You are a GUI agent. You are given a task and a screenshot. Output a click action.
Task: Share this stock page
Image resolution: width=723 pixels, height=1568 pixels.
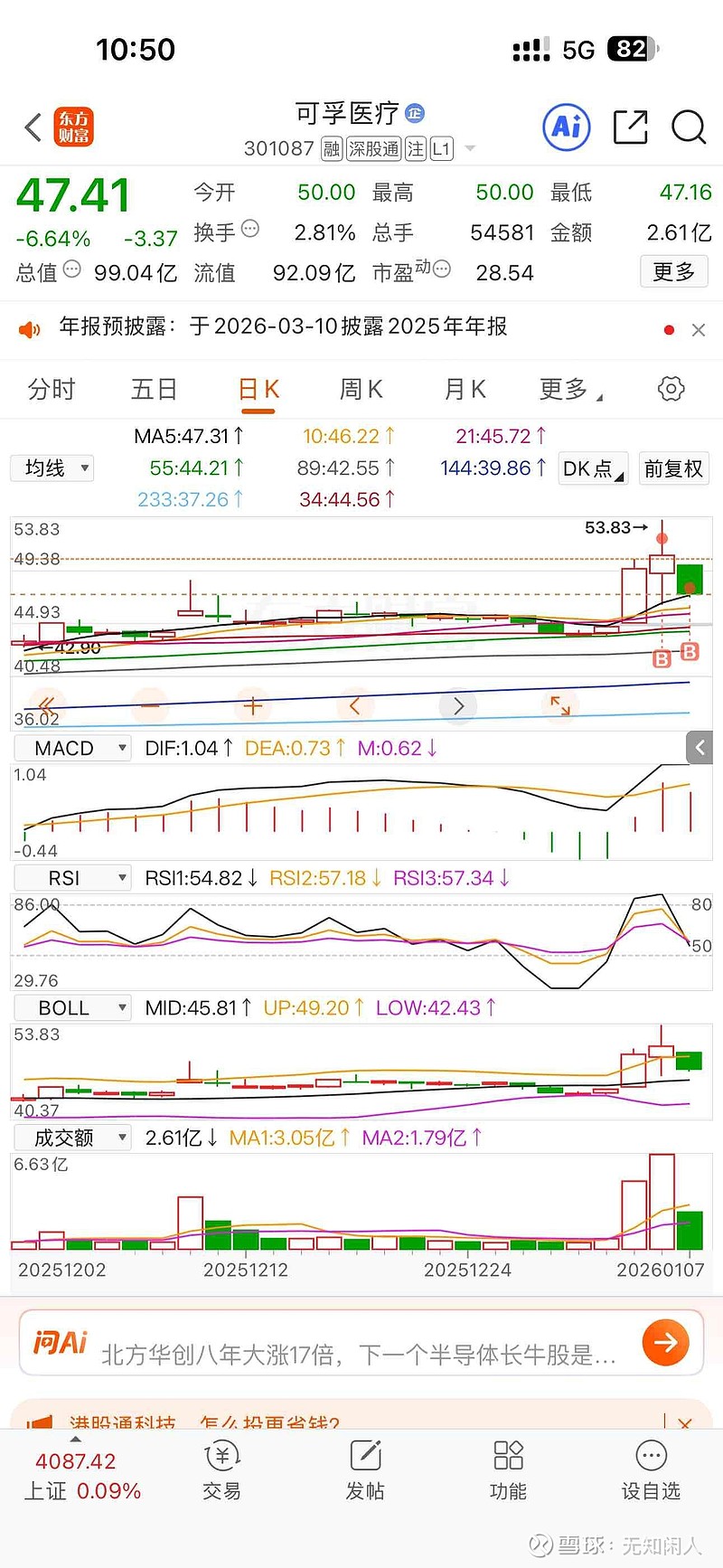[x=630, y=128]
